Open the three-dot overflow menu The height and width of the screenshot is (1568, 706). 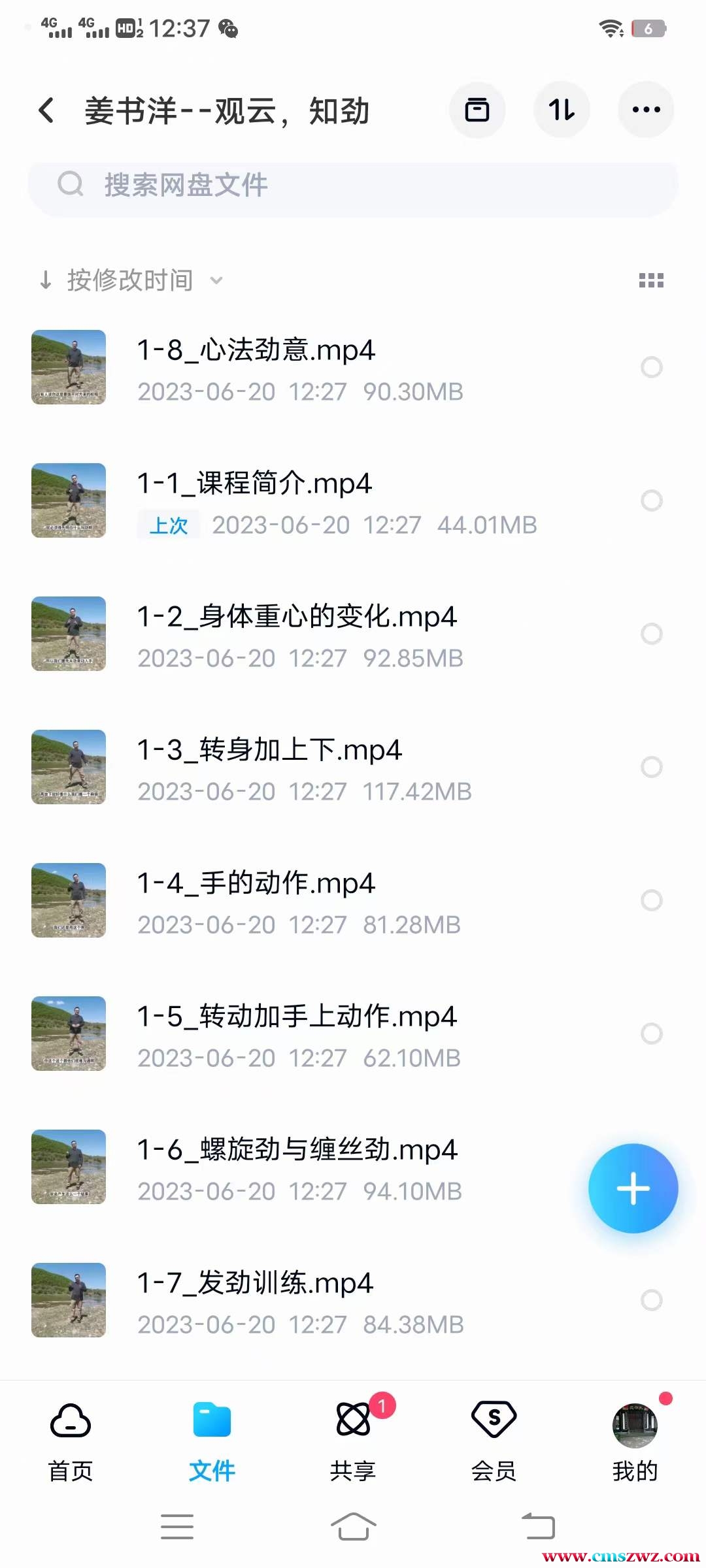pyautogui.click(x=646, y=110)
